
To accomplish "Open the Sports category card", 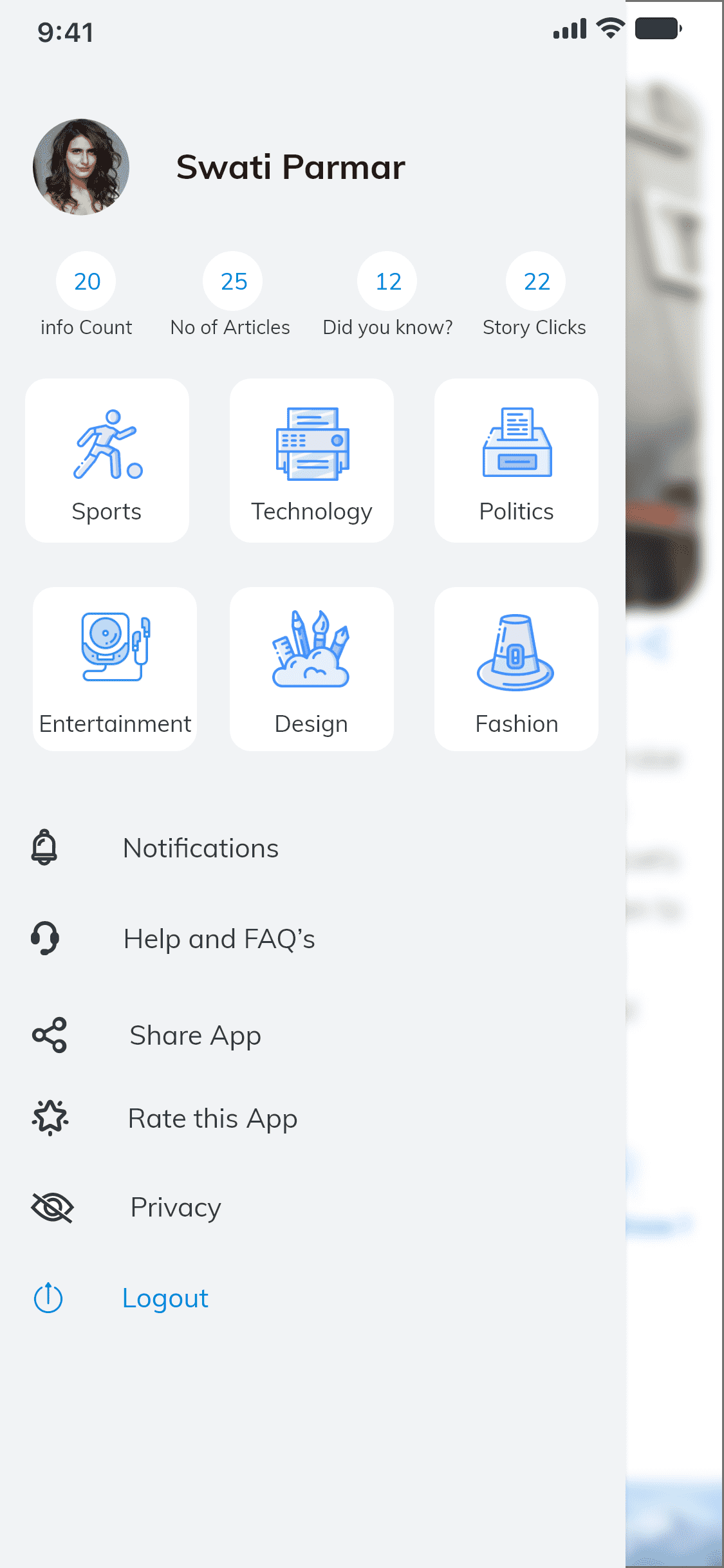I will pyautogui.click(x=107, y=460).
